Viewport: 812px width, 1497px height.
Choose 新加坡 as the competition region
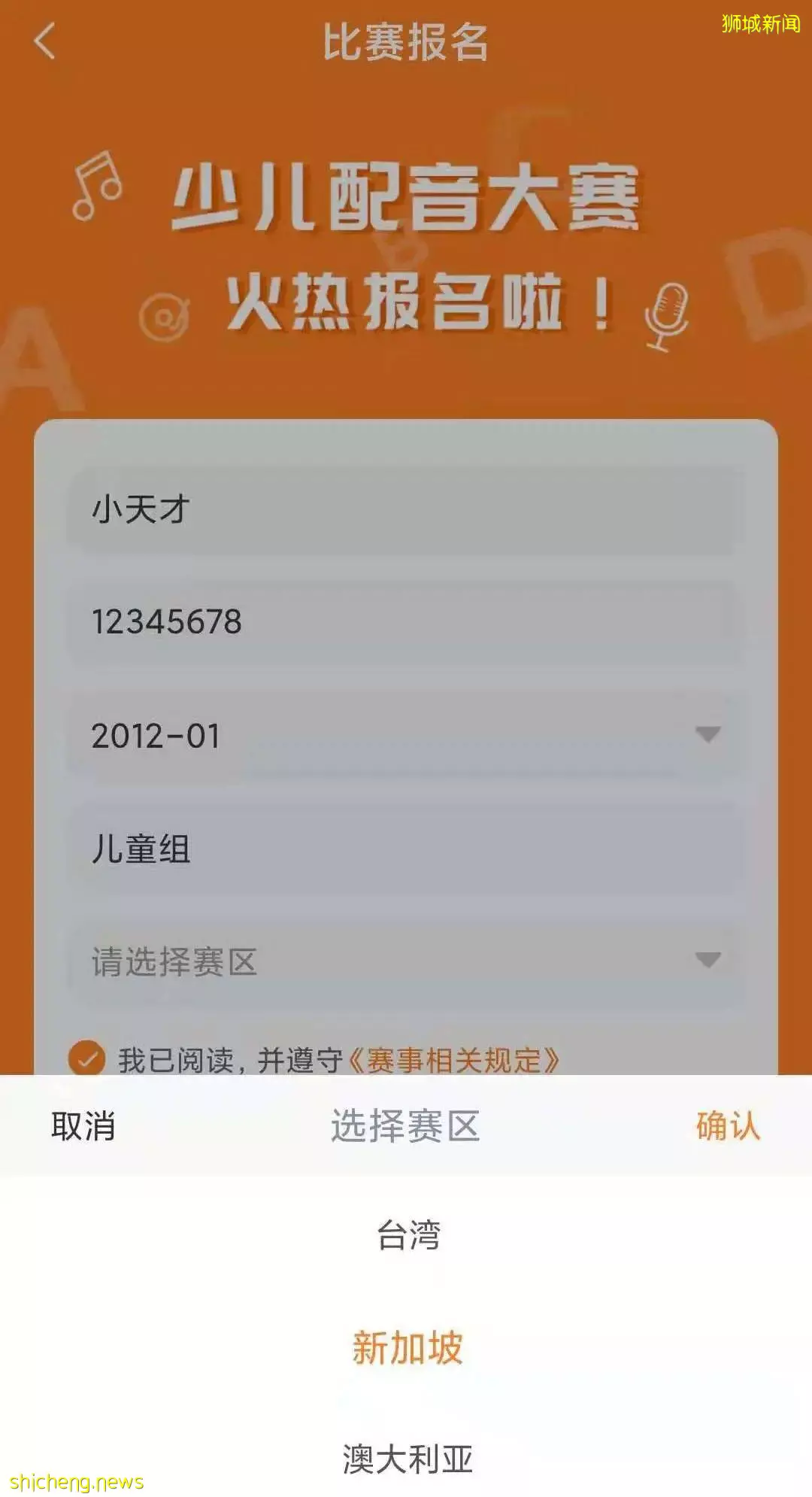407,1347
